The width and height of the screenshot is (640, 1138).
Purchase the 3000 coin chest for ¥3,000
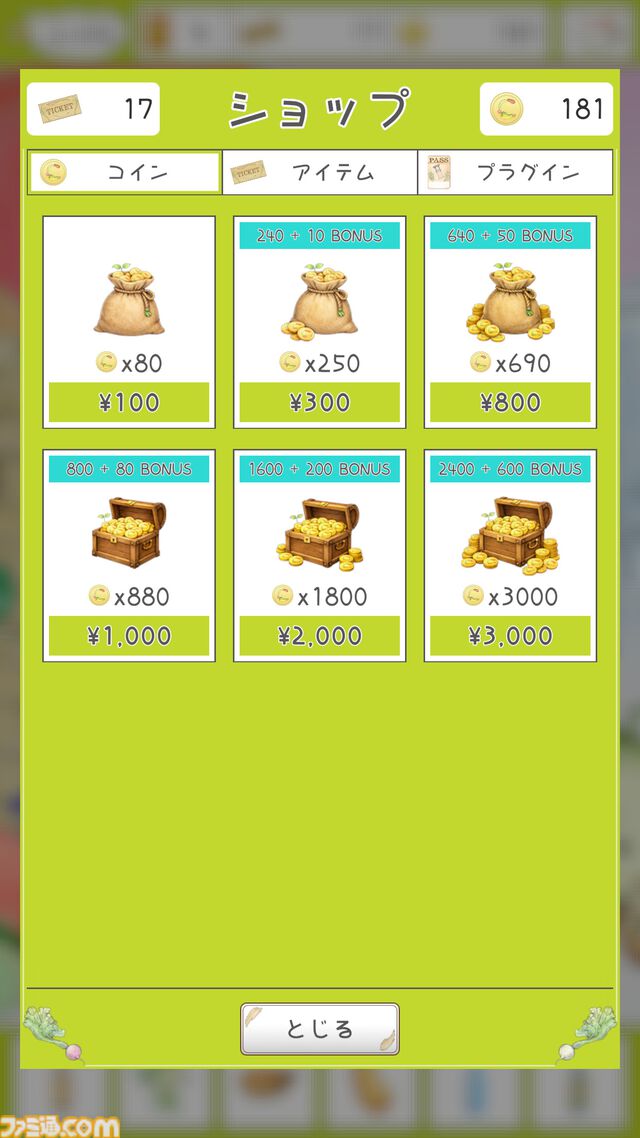[510, 636]
